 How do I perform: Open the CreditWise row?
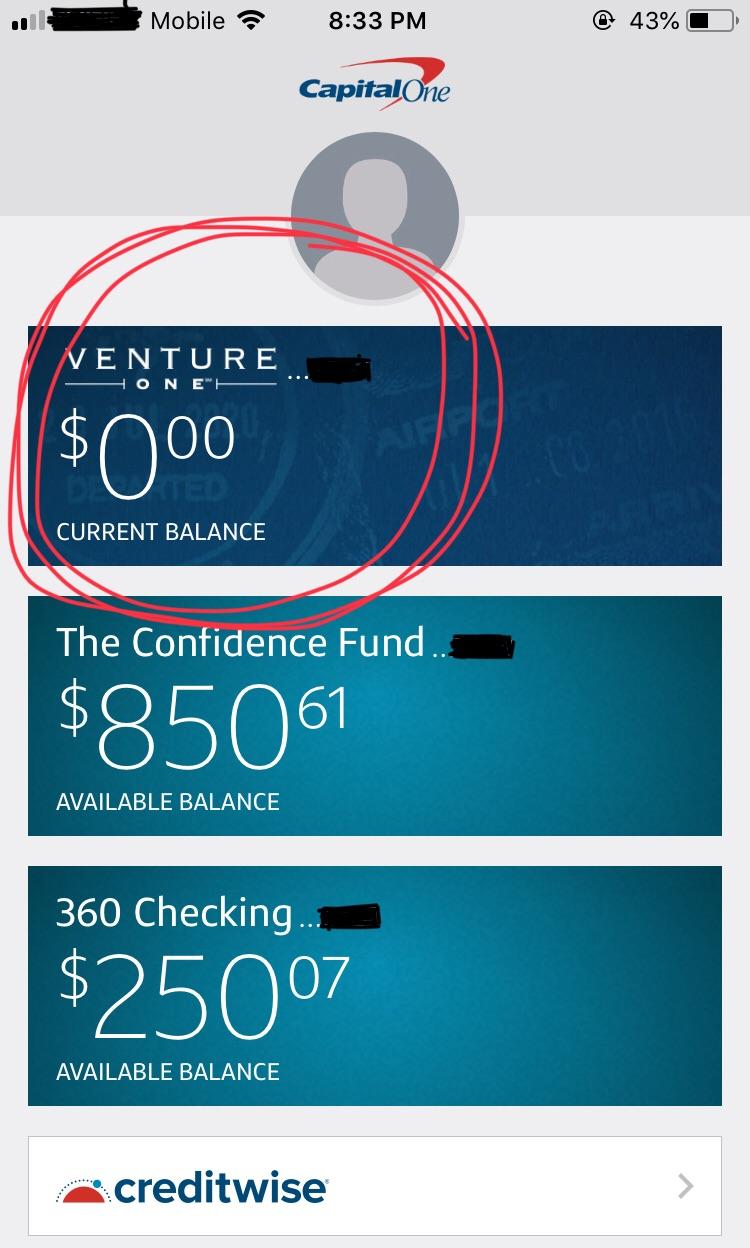(x=375, y=1186)
